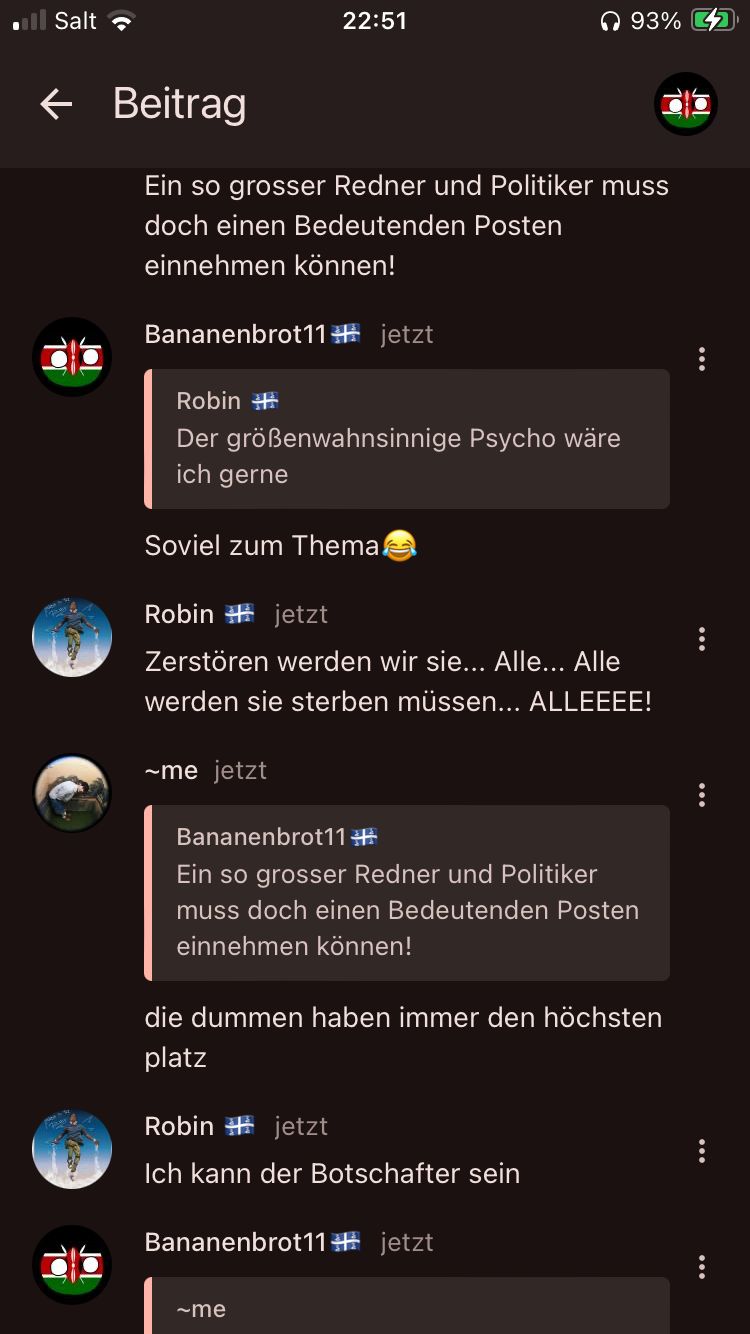Open Robin's avatar beside 'Ich kann der Botschafter sein'
This screenshot has height=1334, width=750.
pyautogui.click(x=72, y=1149)
